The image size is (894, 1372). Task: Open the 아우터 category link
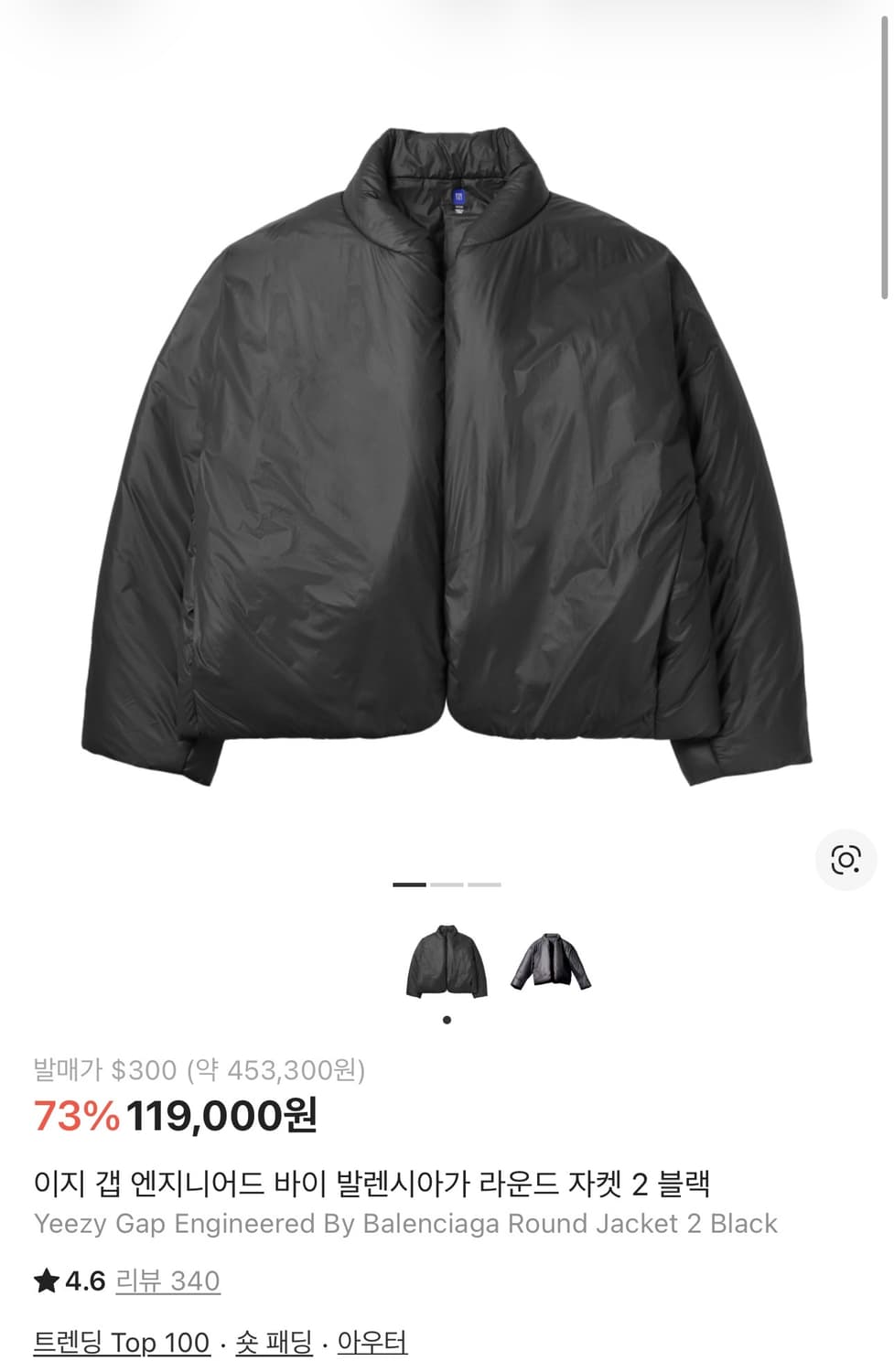coord(374,1341)
